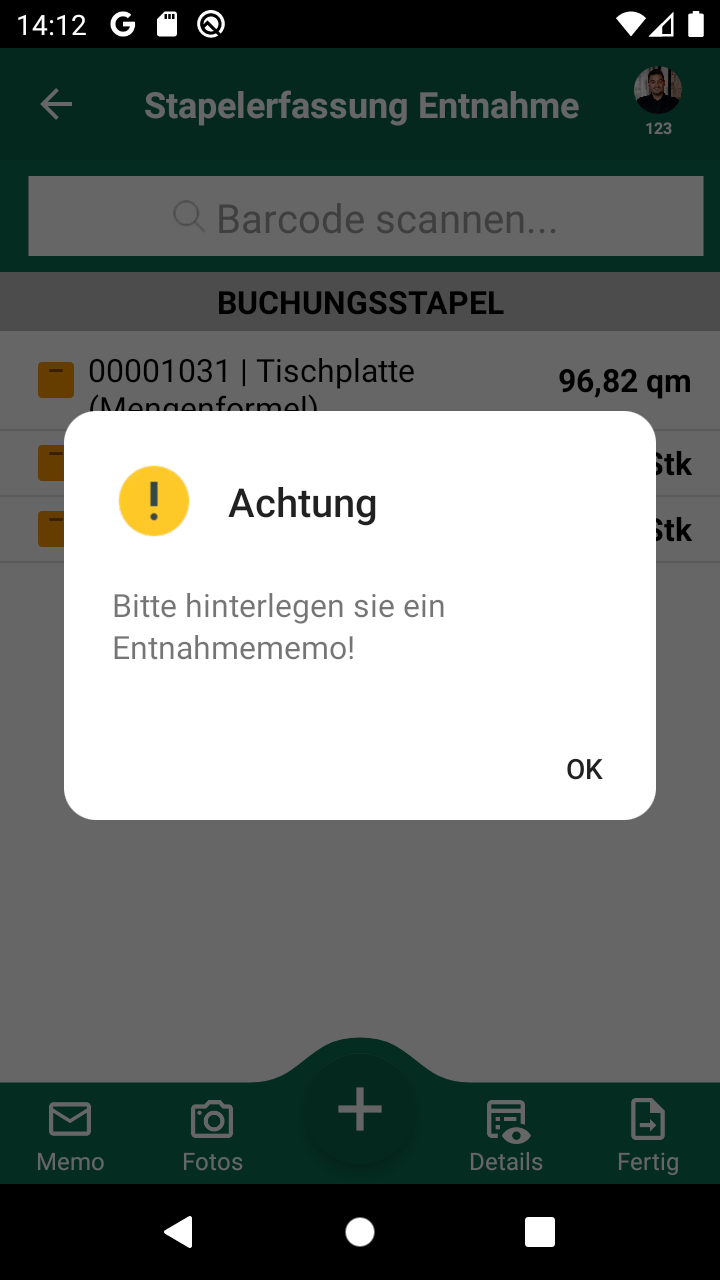Viewport: 720px width, 1280px height.
Task: Tap the system back button
Action: click(x=179, y=1232)
